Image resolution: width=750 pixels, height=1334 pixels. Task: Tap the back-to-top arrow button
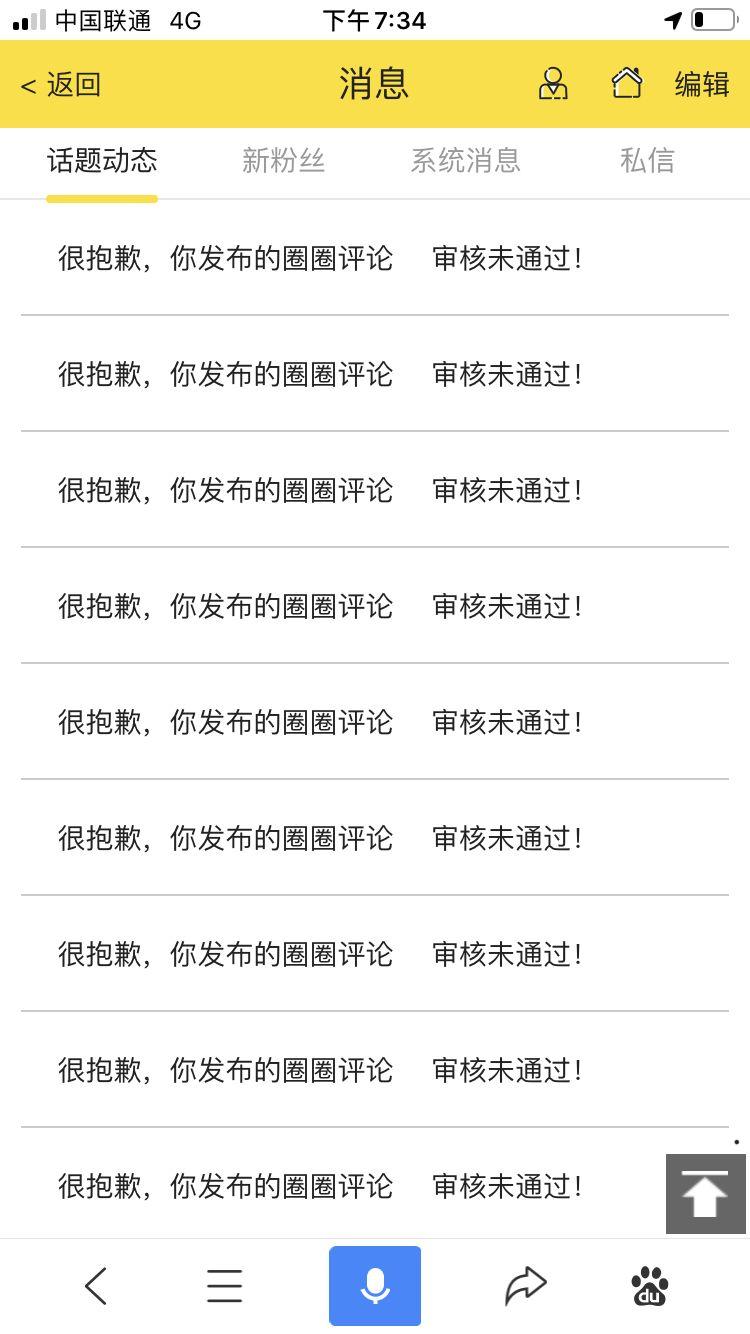point(705,1194)
